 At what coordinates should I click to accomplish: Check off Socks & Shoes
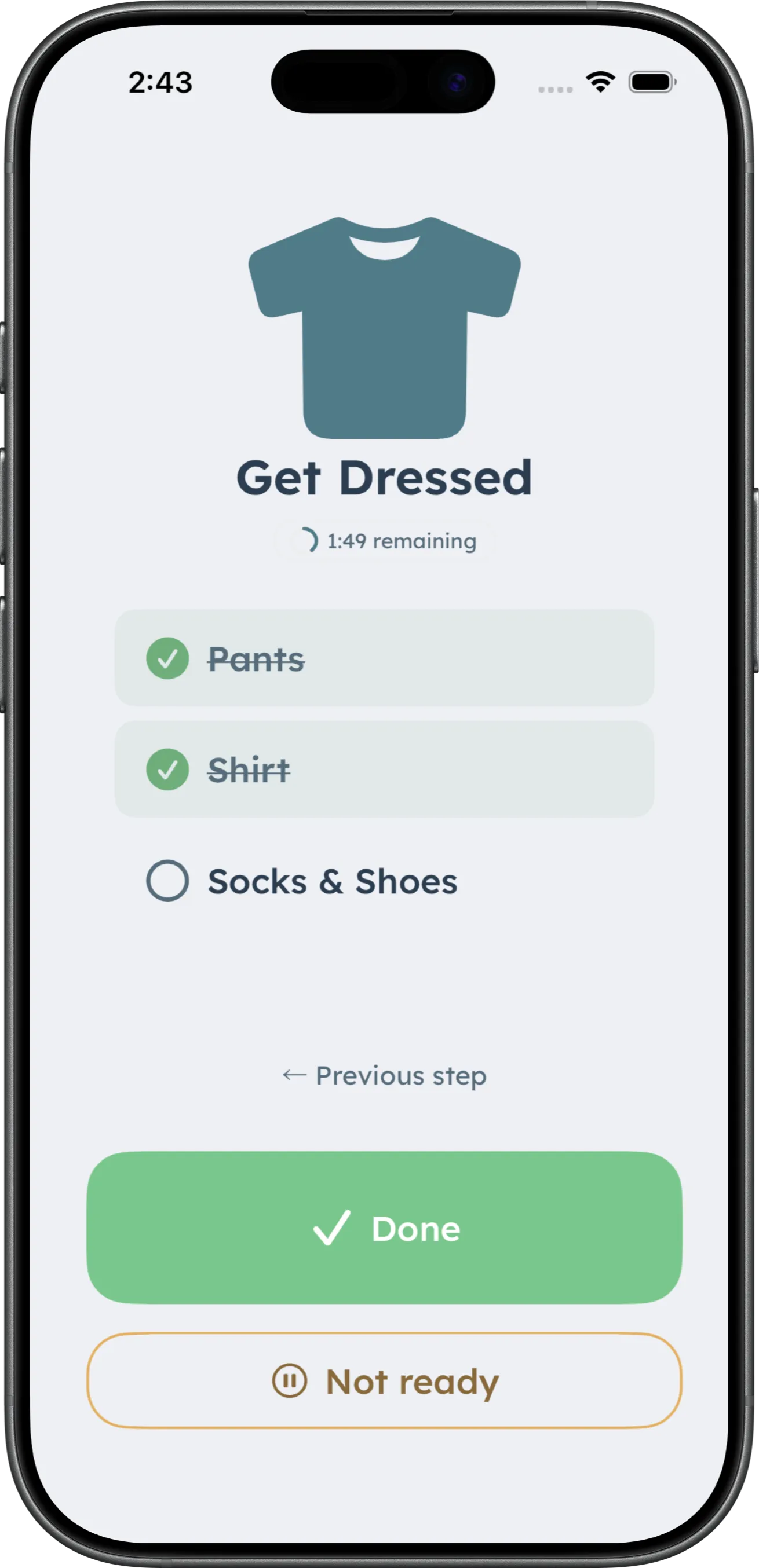tap(384, 881)
